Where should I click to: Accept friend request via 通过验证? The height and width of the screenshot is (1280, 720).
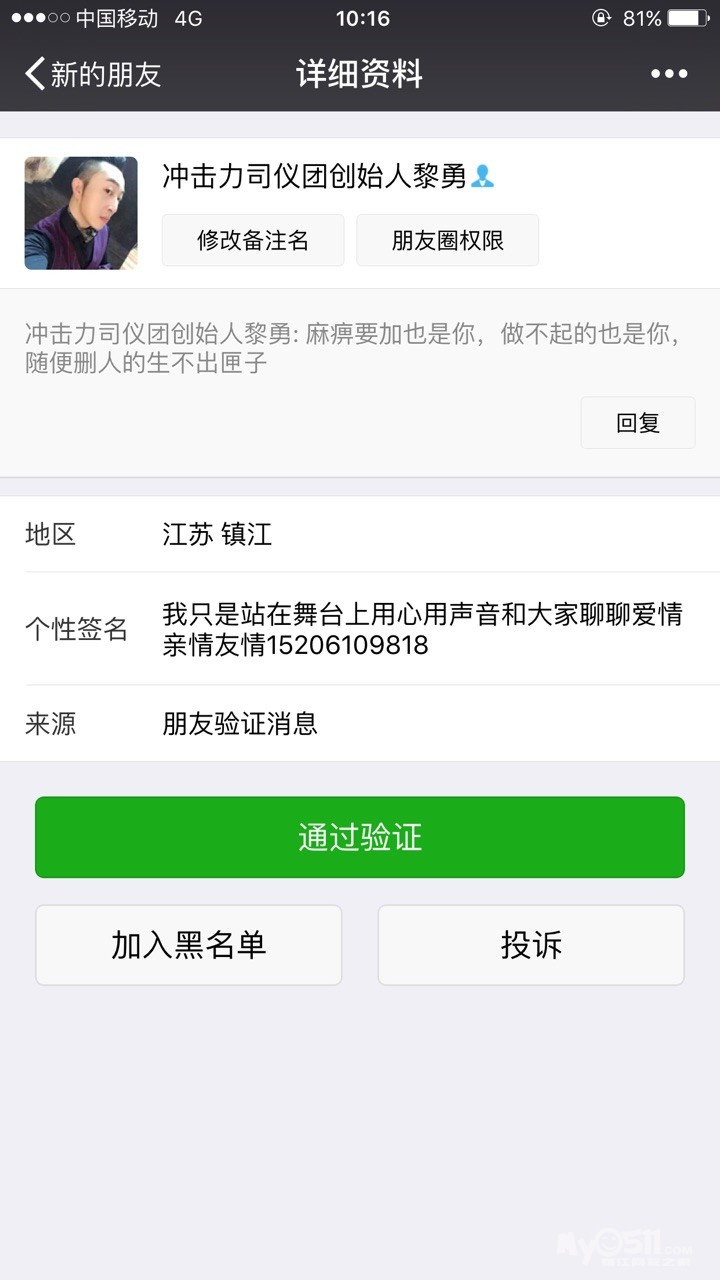[x=360, y=837]
